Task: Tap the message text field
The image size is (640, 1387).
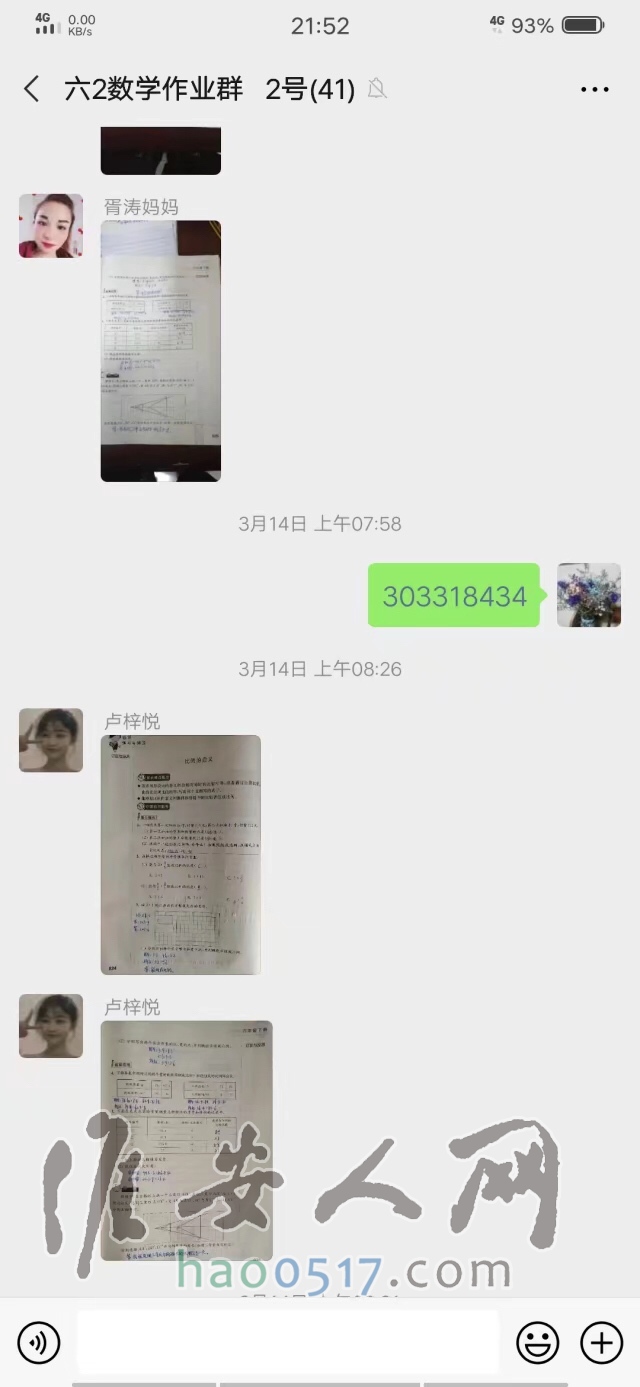Action: point(287,1343)
